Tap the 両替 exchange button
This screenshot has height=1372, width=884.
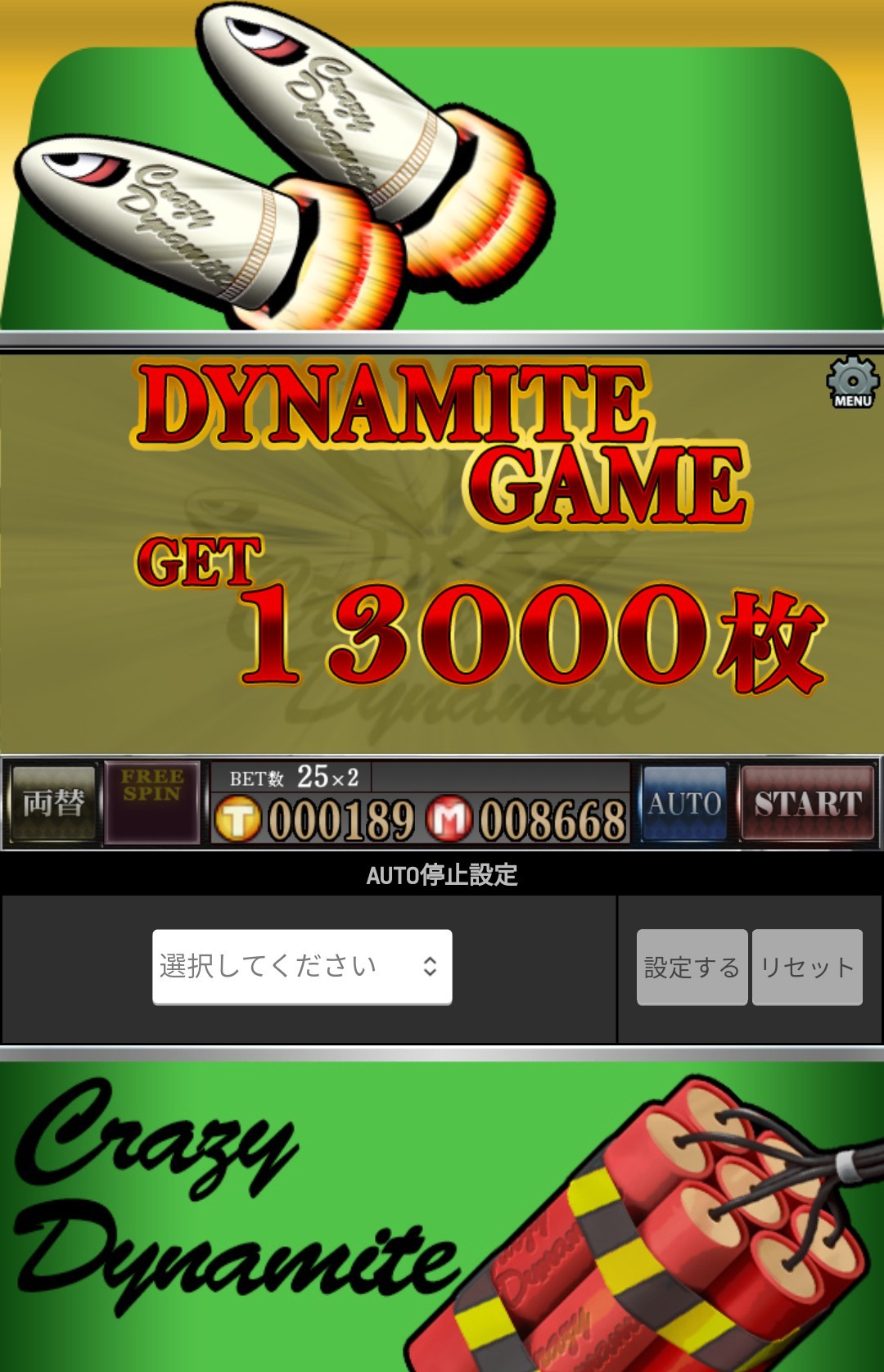[x=53, y=803]
